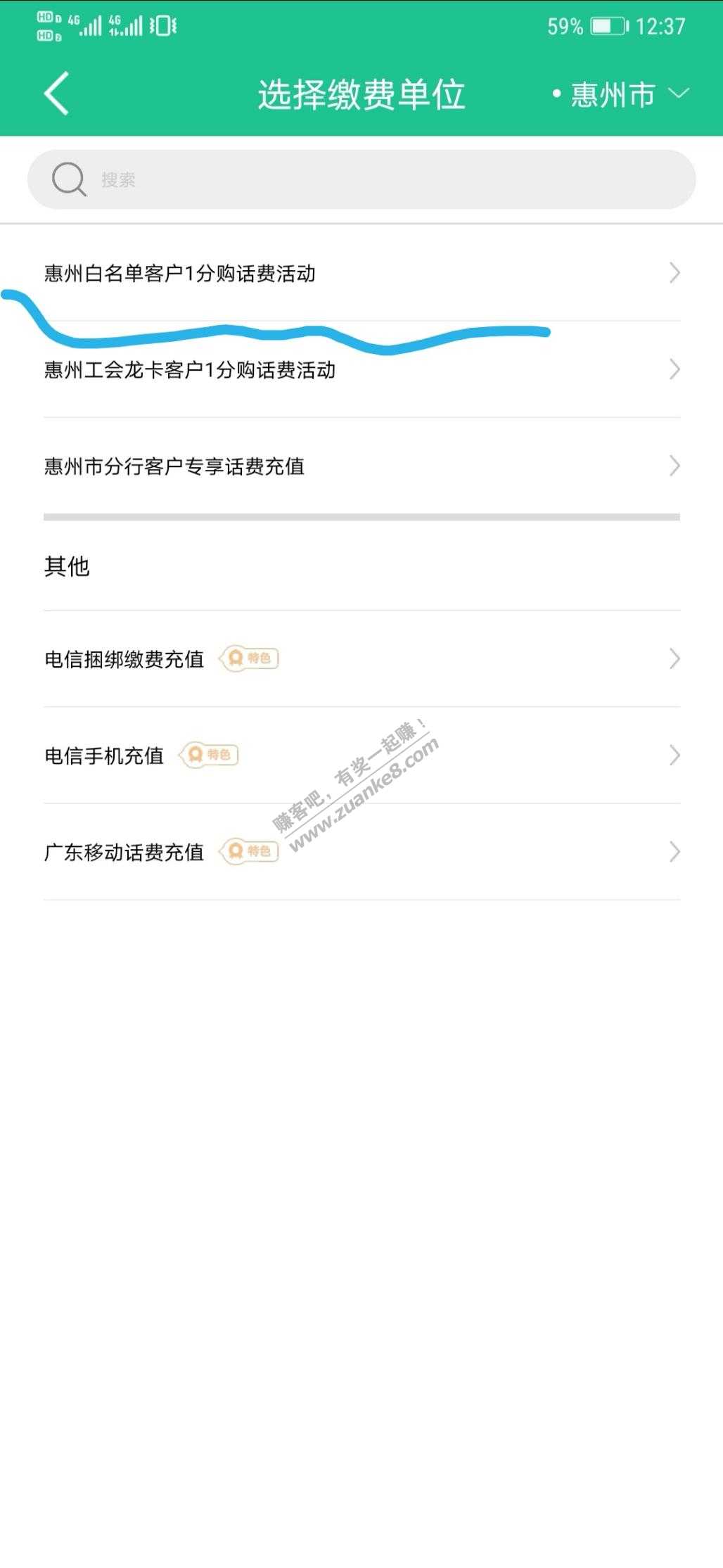Open 惠州白名单客户1分购话费活动
Image resolution: width=723 pixels, height=1568 pixels.
click(361, 273)
